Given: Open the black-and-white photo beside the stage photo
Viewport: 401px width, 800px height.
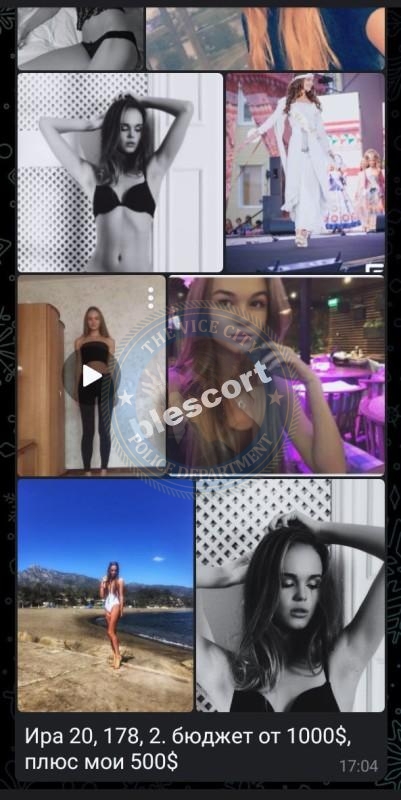Looking at the screenshot, I should (x=120, y=172).
